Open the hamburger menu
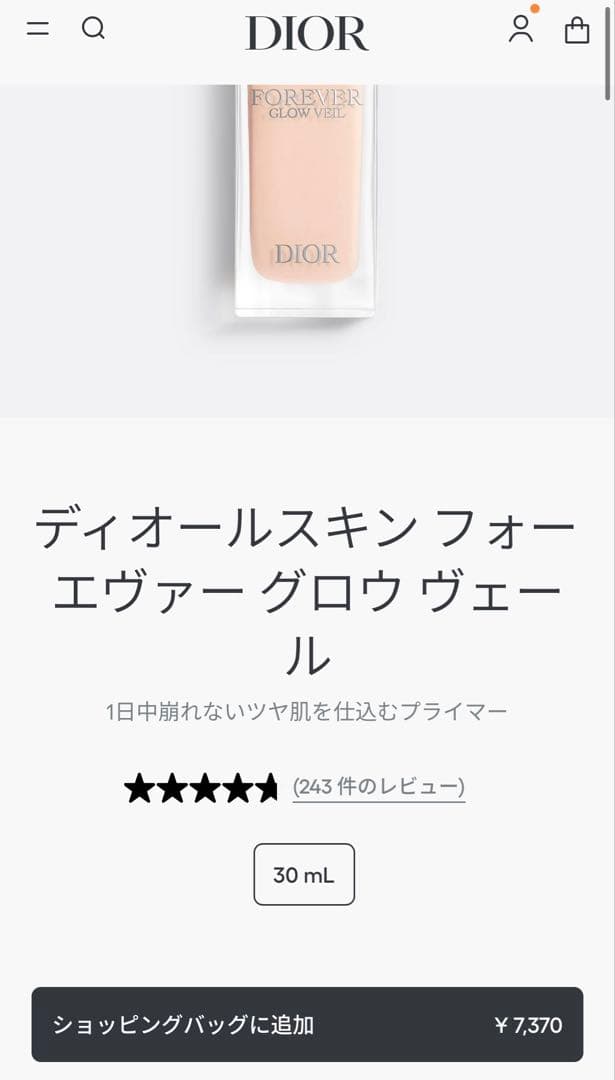 [38, 29]
